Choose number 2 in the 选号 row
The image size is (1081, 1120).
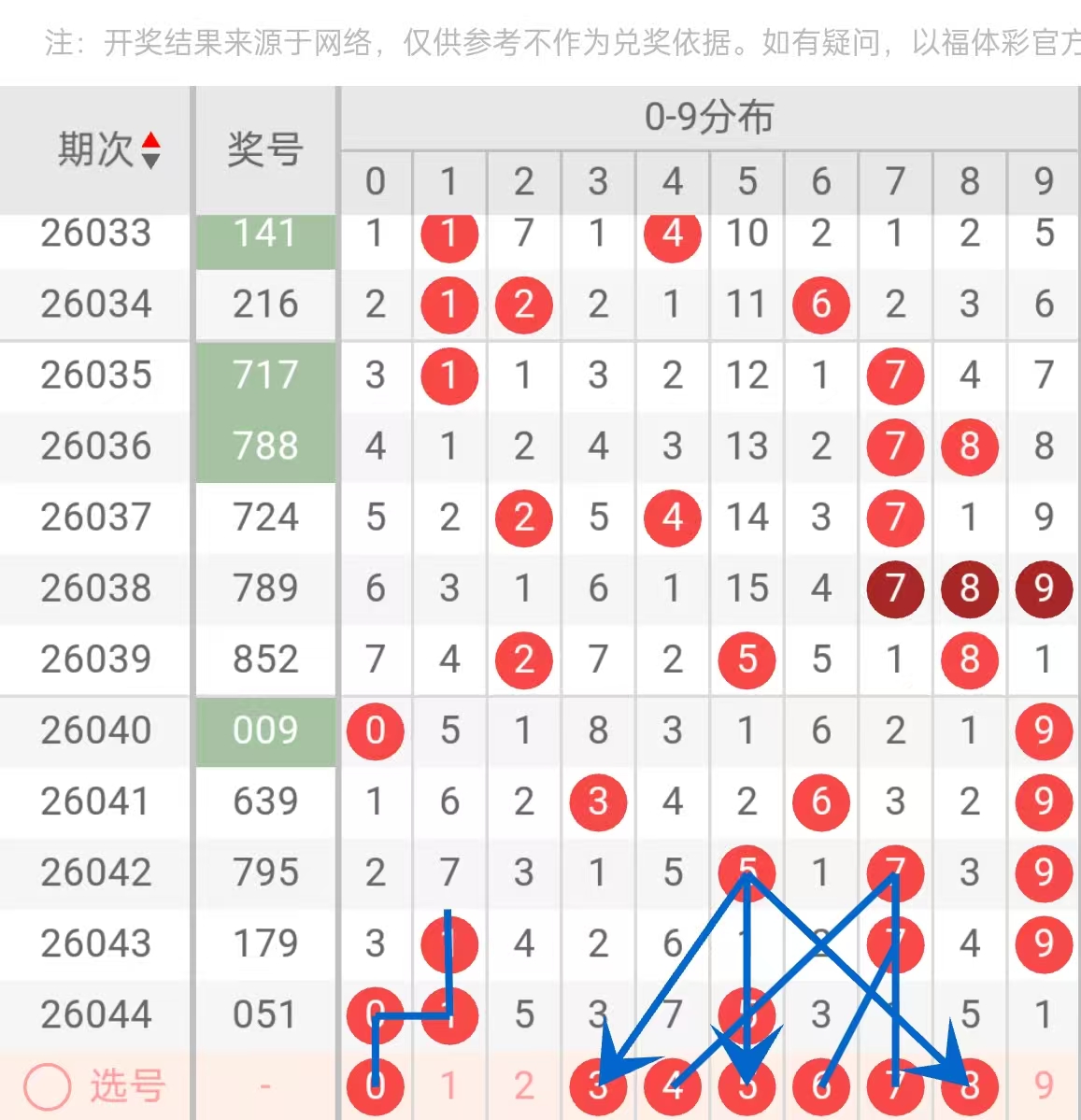point(524,1086)
